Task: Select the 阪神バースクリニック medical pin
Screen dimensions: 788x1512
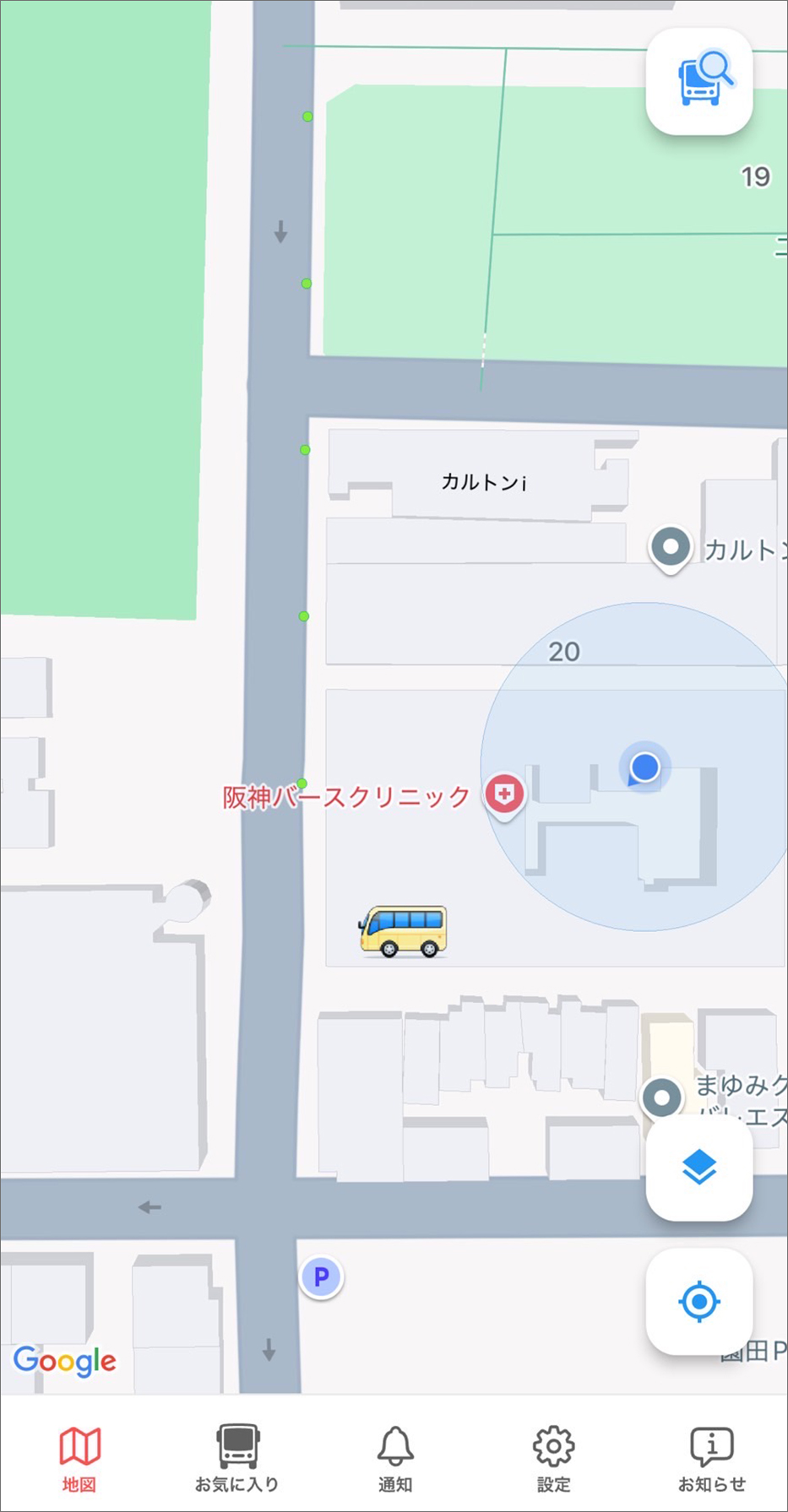Action: point(504,794)
